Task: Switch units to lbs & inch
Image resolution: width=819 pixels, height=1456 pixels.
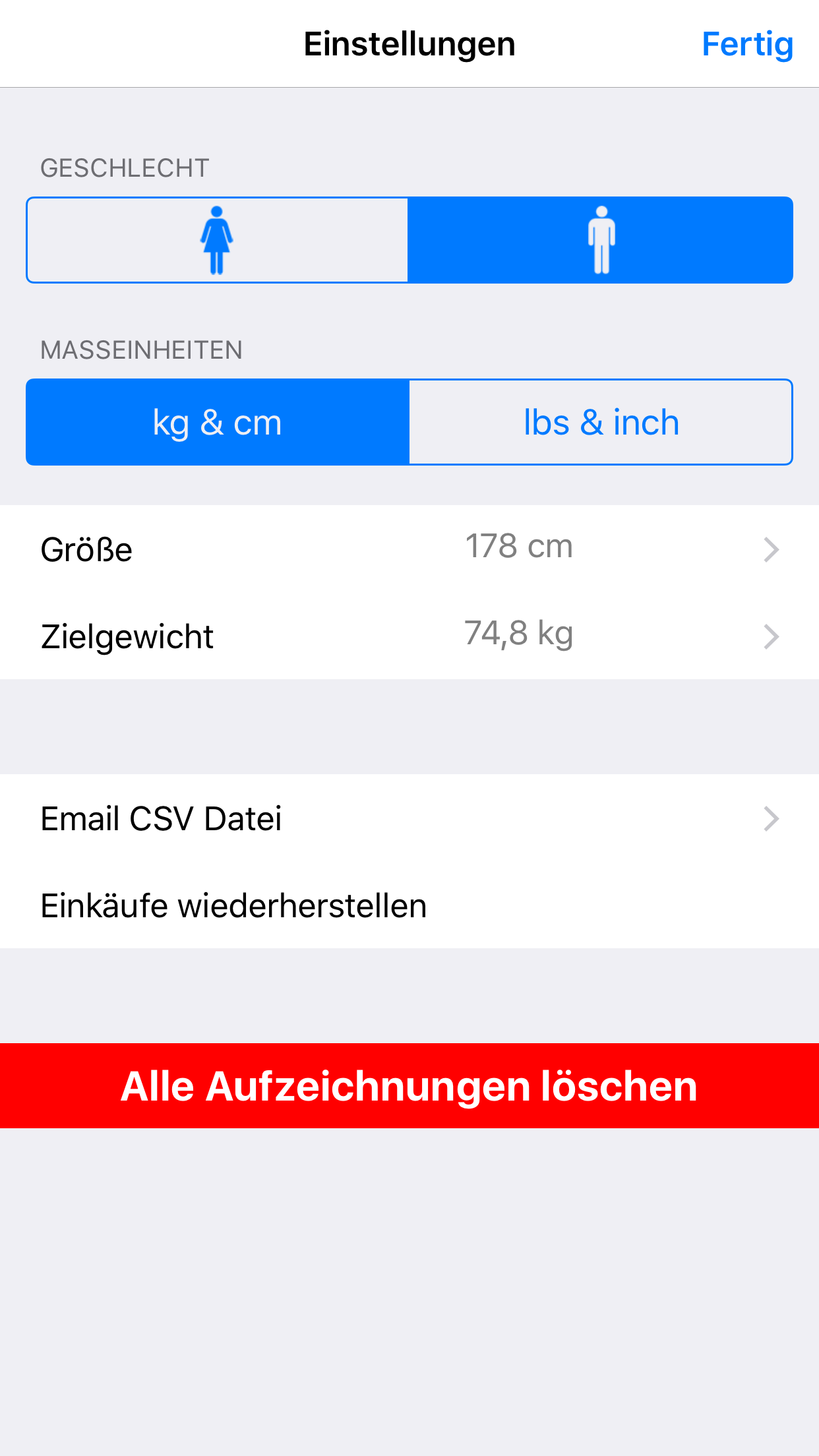Action: point(601,422)
